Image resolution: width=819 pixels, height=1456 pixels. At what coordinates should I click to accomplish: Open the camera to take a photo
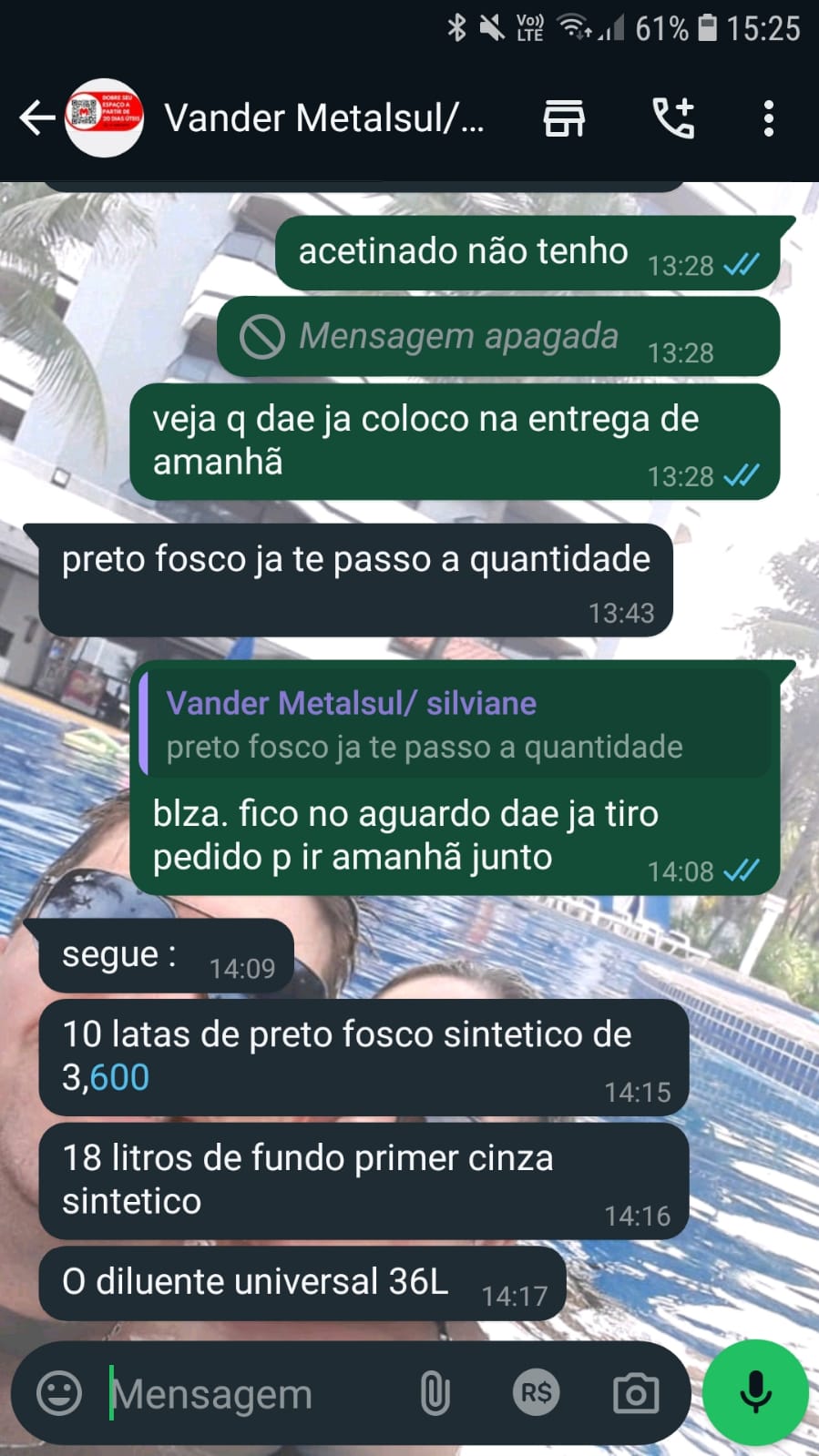click(636, 1393)
